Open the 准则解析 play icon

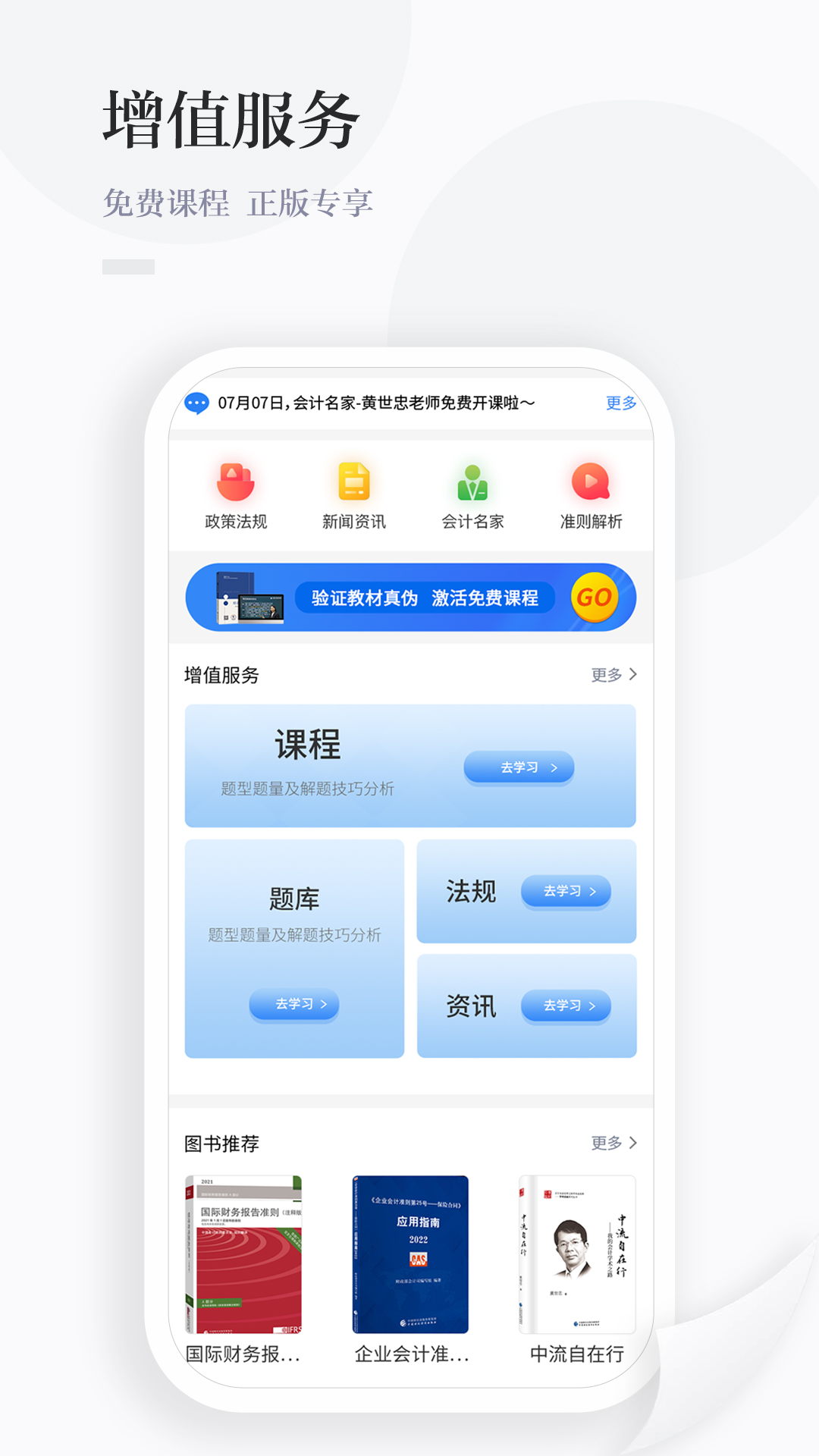coord(591,481)
